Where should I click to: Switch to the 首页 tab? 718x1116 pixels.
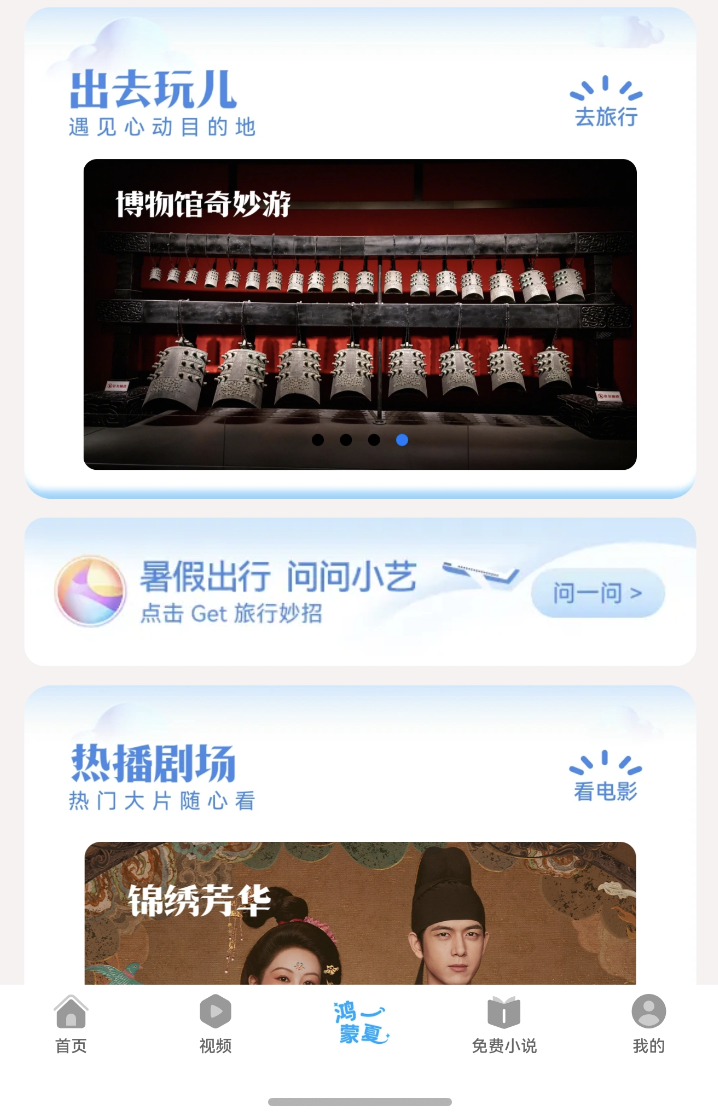(x=71, y=1024)
